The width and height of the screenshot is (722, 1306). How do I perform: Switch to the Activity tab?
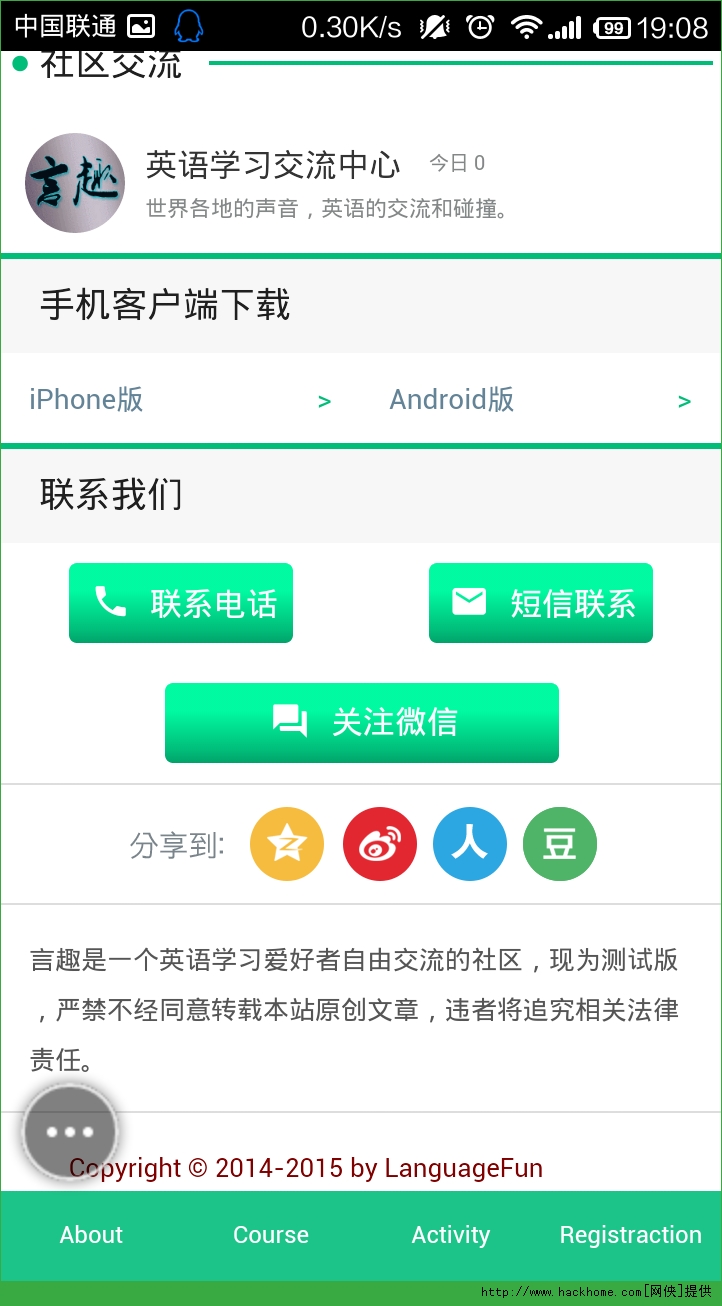451,1235
